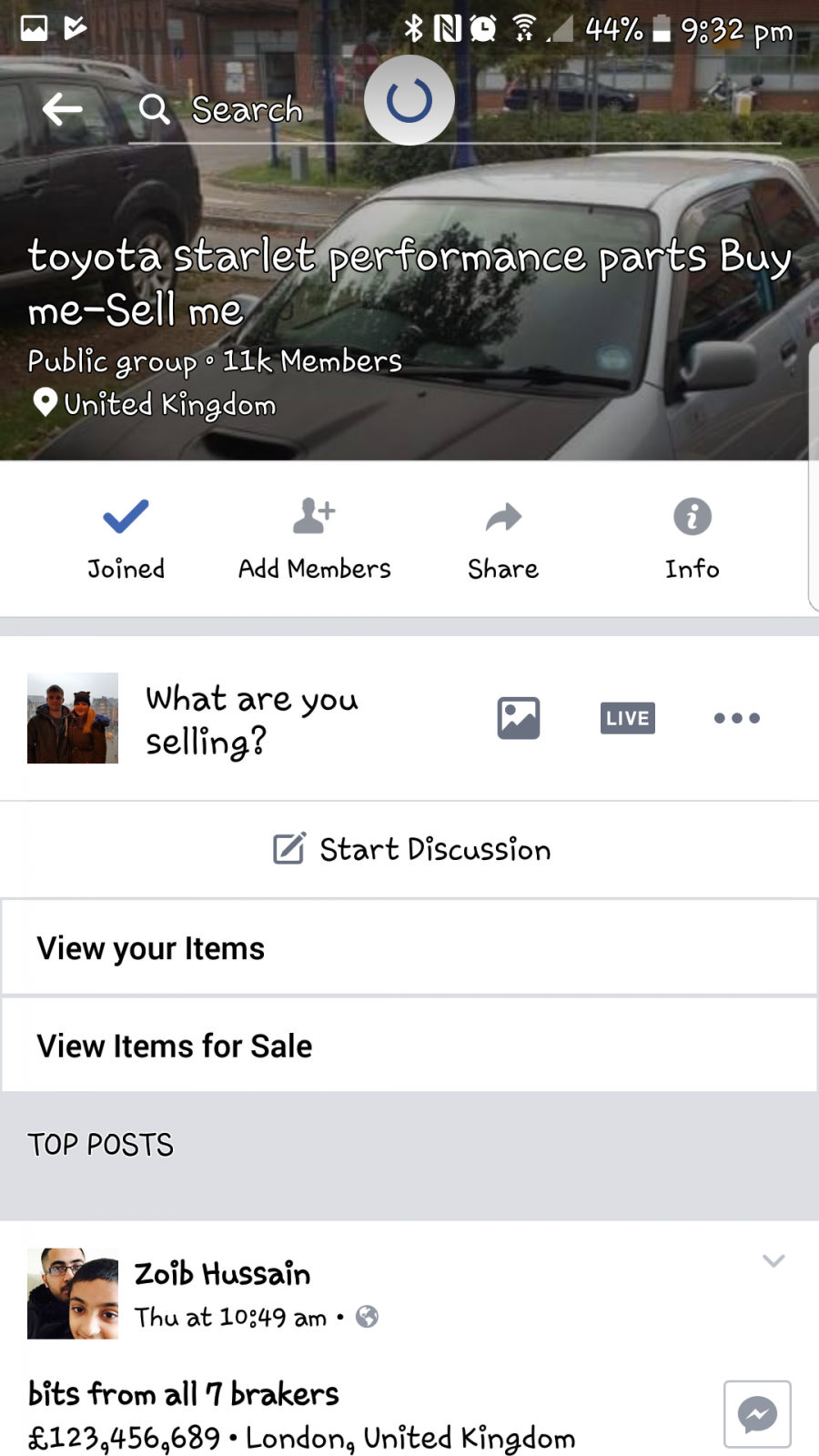Screen dimensions: 819x1456
Task: Message seller via Messenger icon
Action: (x=757, y=1414)
